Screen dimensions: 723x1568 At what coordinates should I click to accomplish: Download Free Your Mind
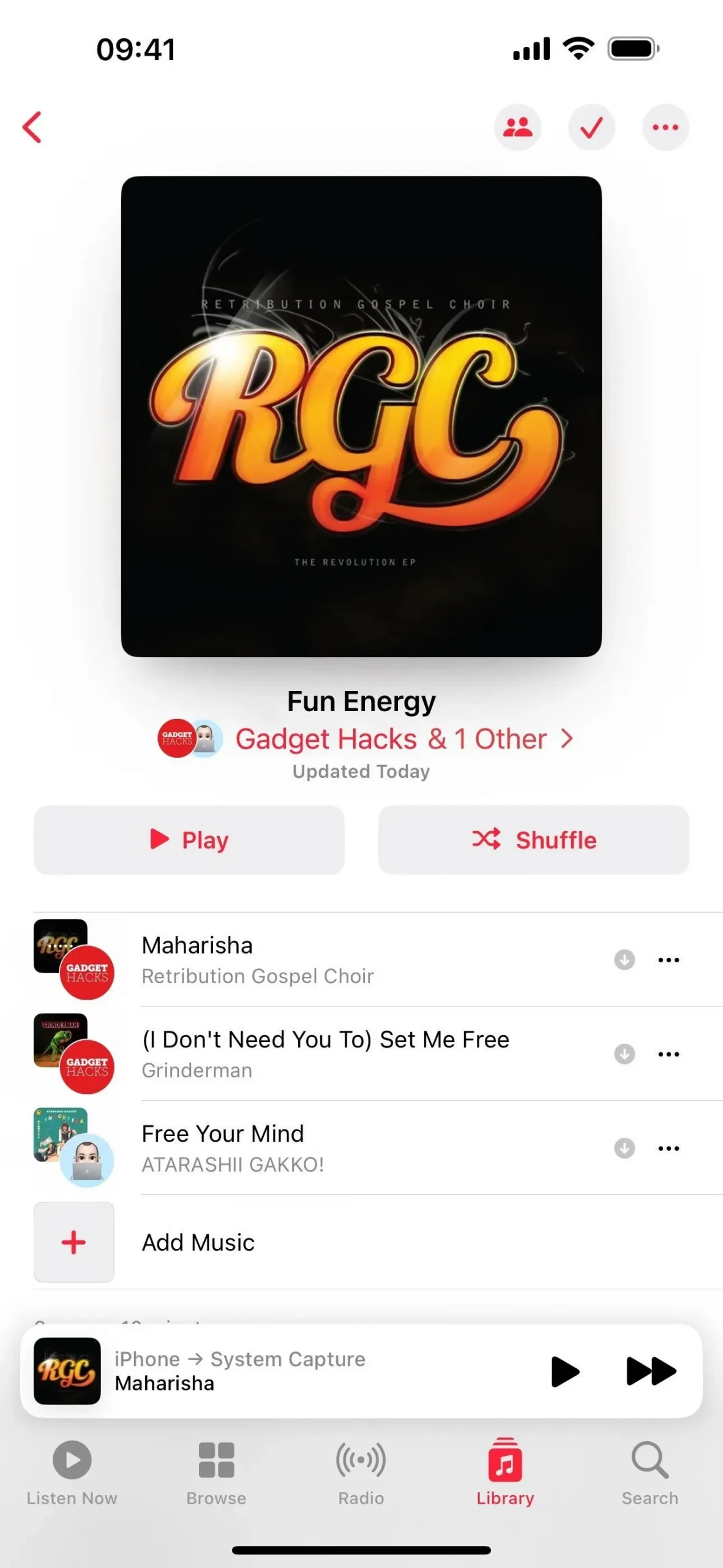click(x=624, y=1148)
